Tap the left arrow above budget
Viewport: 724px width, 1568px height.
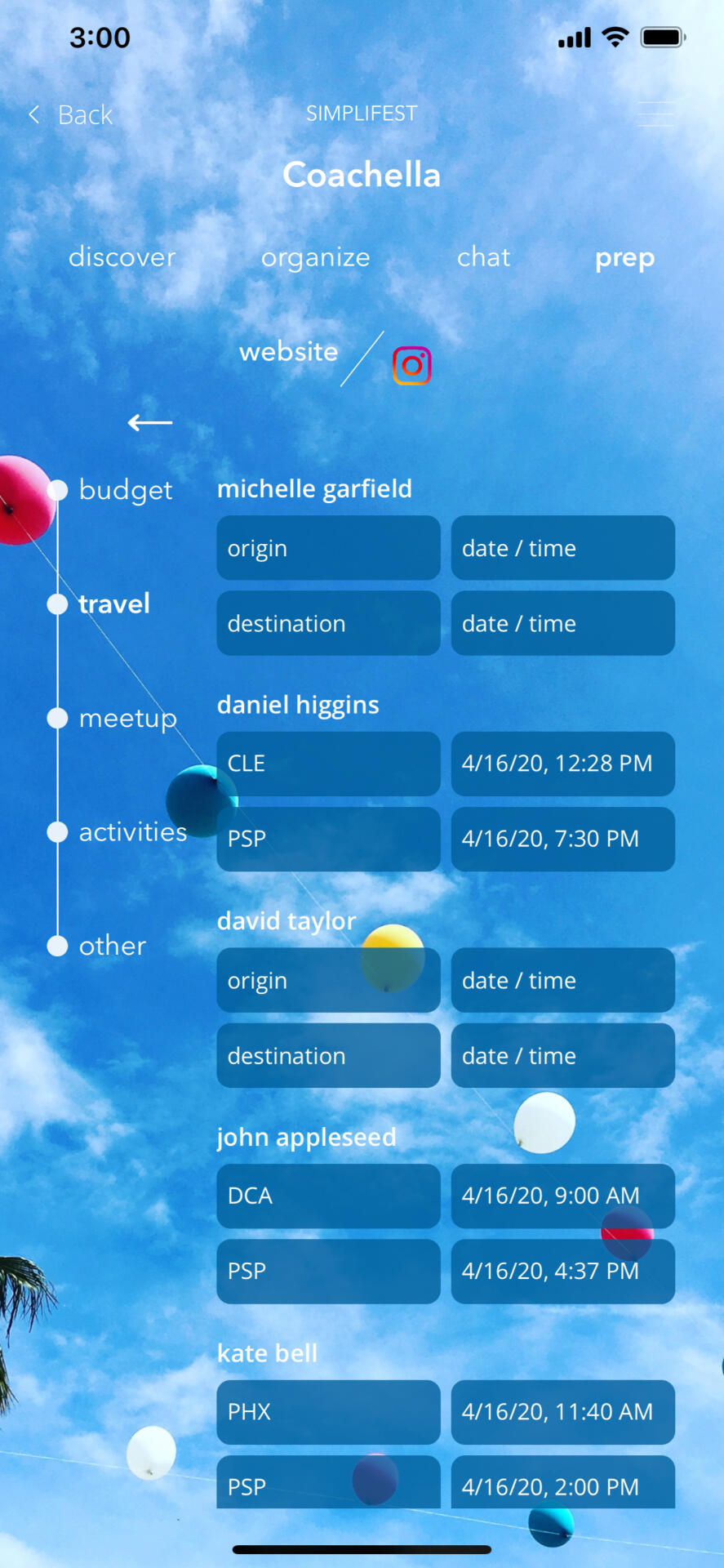click(x=150, y=422)
